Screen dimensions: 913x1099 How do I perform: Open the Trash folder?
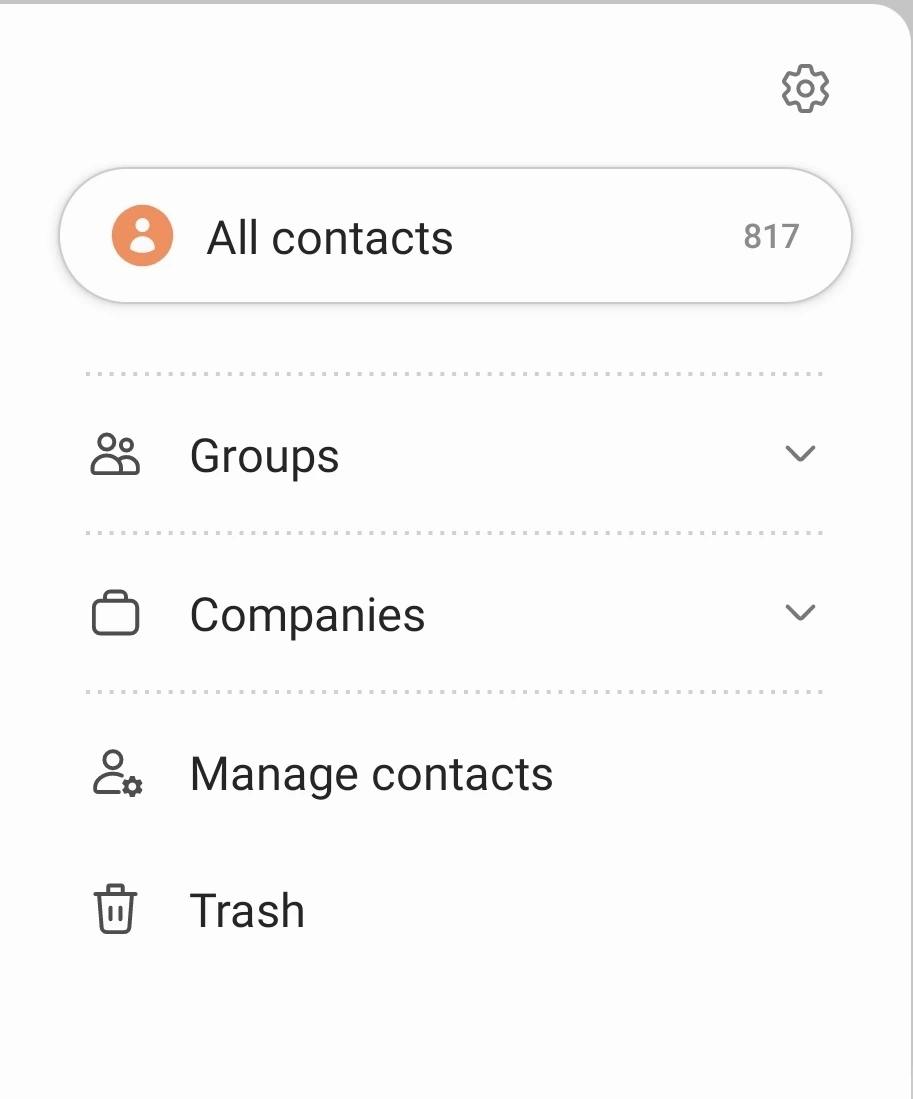click(246, 910)
